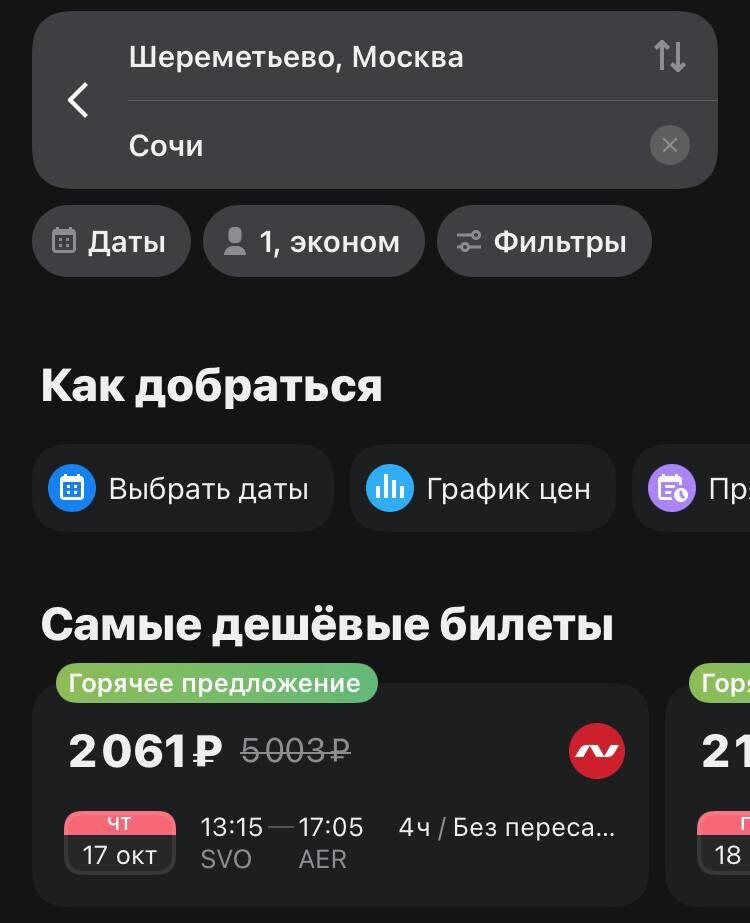Click the passenger icon on эконом chip
750x923 pixels.
232,240
